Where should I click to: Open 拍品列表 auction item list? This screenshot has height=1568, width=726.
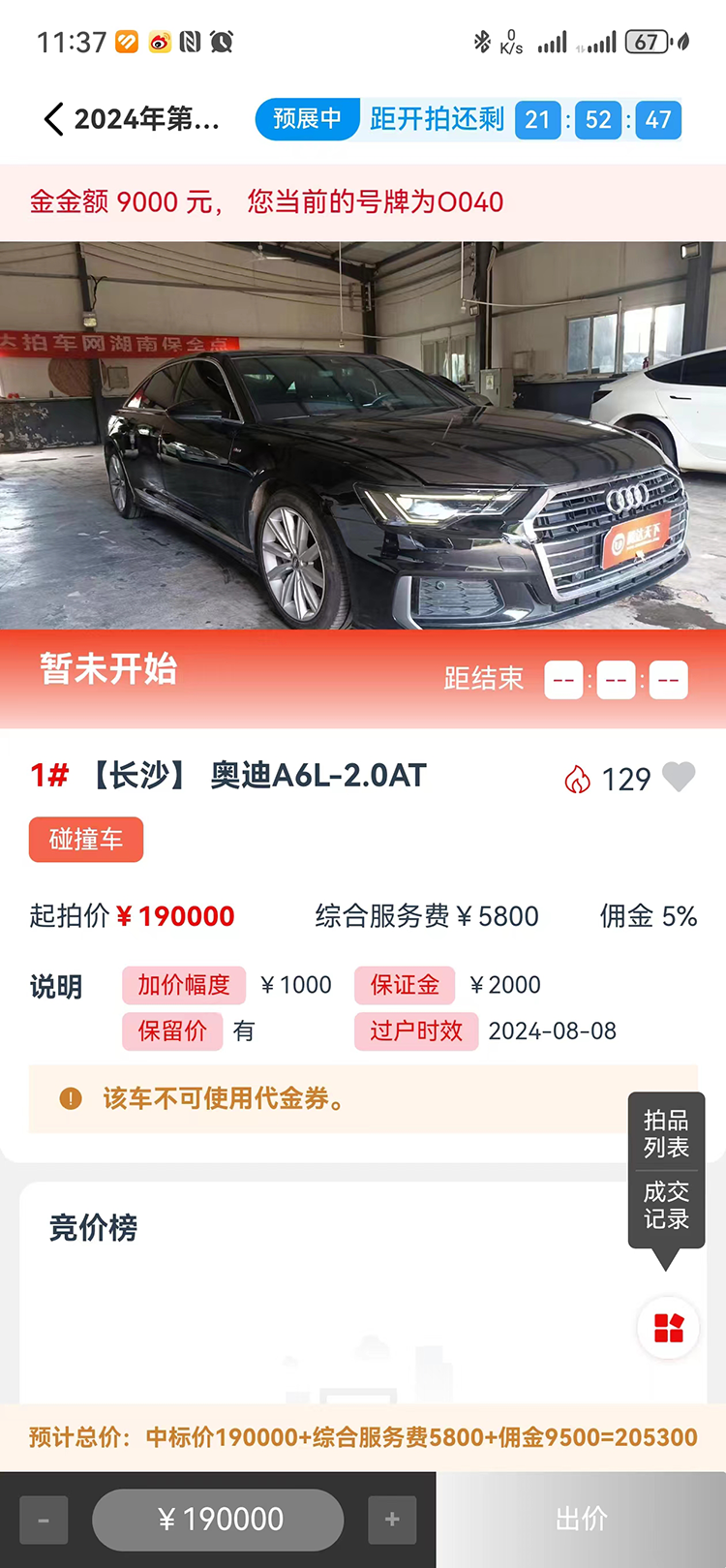pos(666,1134)
